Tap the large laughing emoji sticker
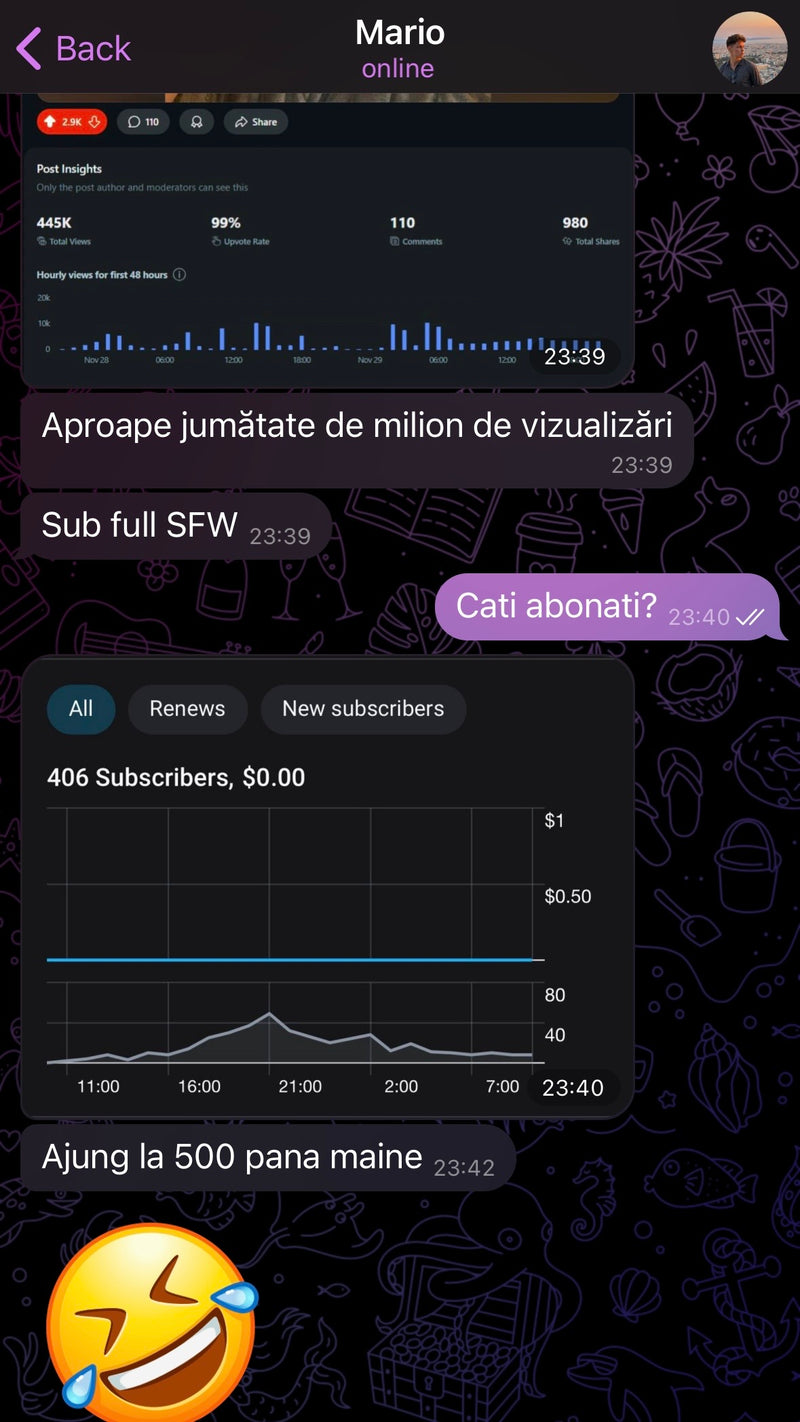The image size is (800, 1422). click(x=152, y=1320)
